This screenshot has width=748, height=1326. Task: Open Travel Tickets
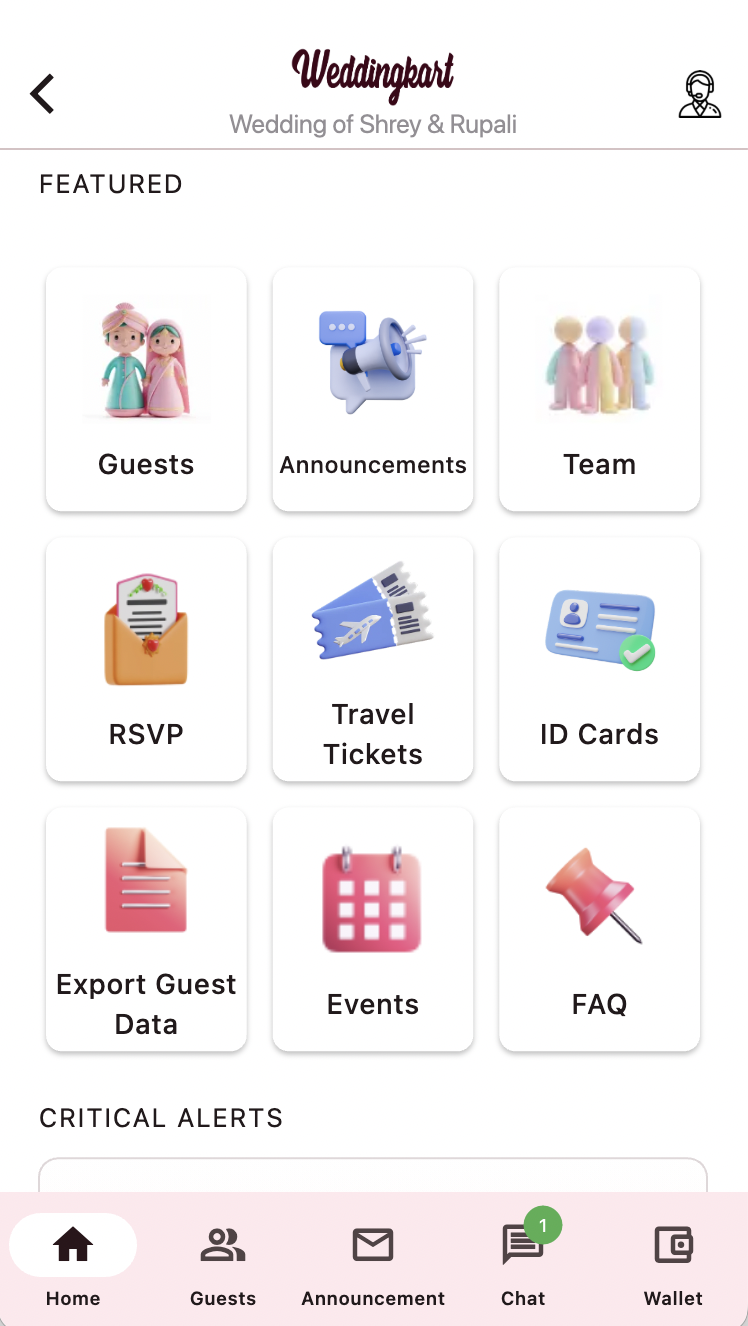point(373,659)
